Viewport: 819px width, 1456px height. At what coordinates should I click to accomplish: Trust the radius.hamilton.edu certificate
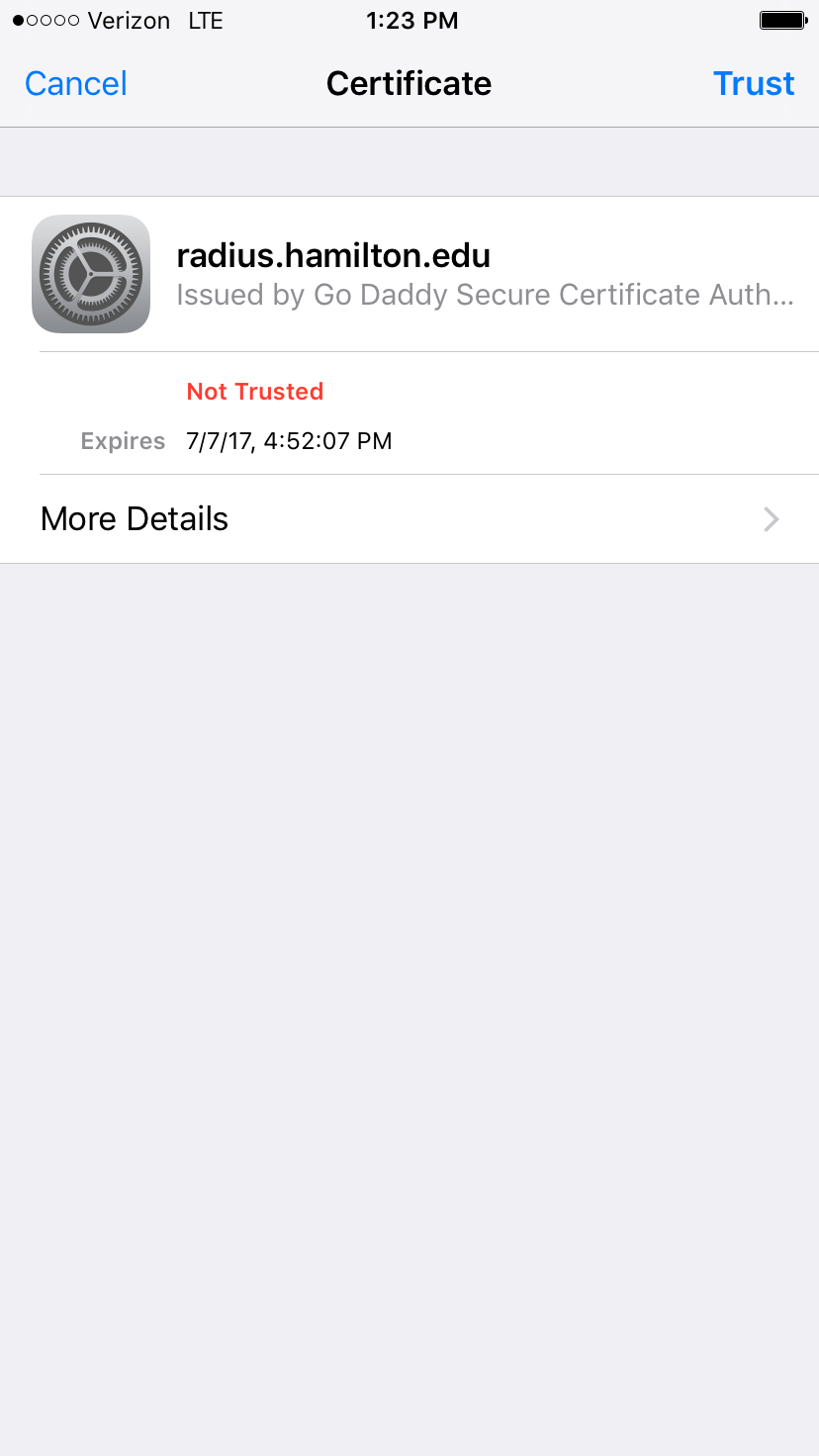(754, 84)
